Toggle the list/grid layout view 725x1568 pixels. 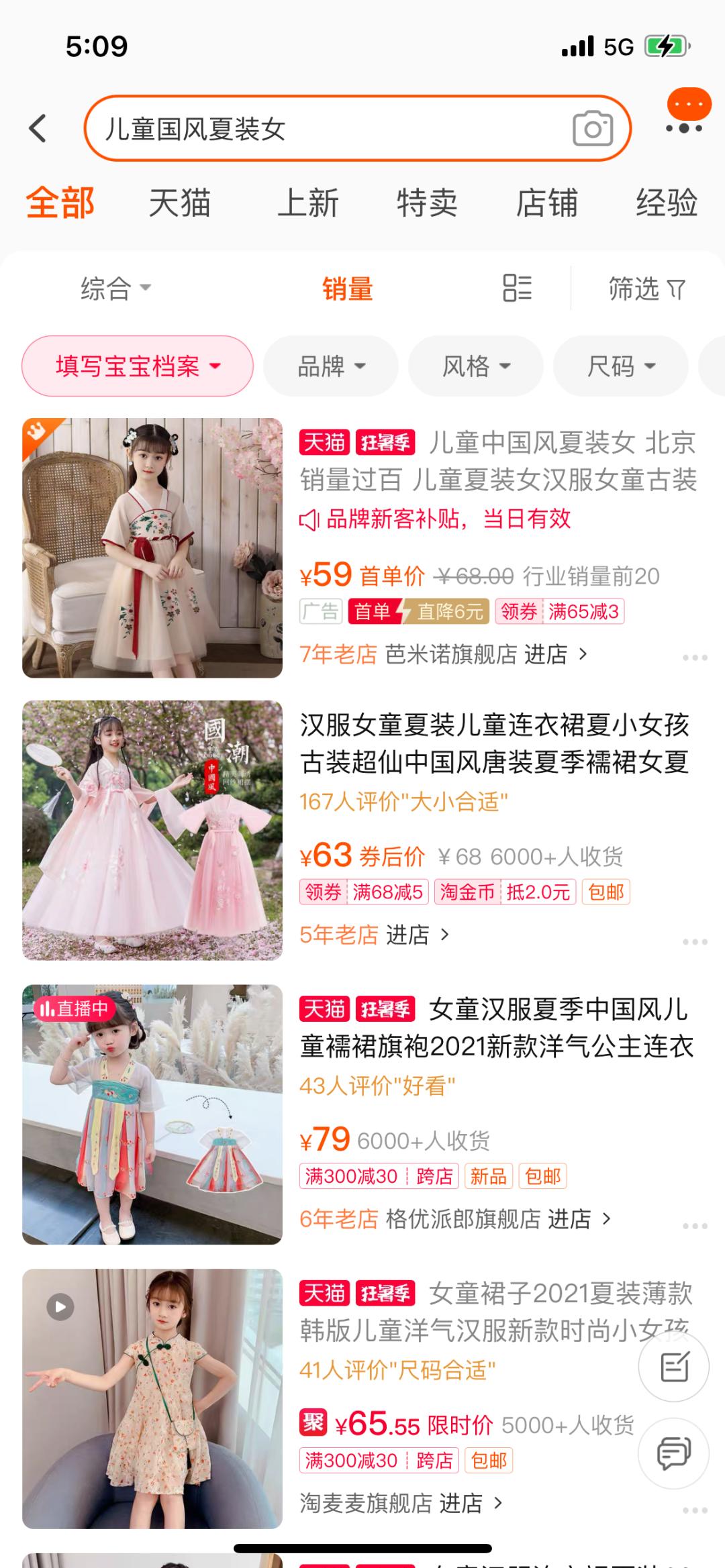tap(517, 289)
